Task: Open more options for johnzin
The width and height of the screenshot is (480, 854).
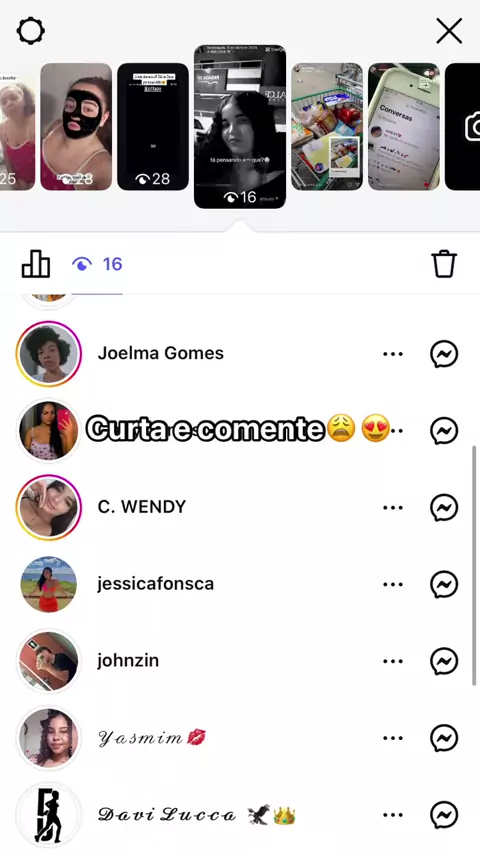Action: point(393,661)
